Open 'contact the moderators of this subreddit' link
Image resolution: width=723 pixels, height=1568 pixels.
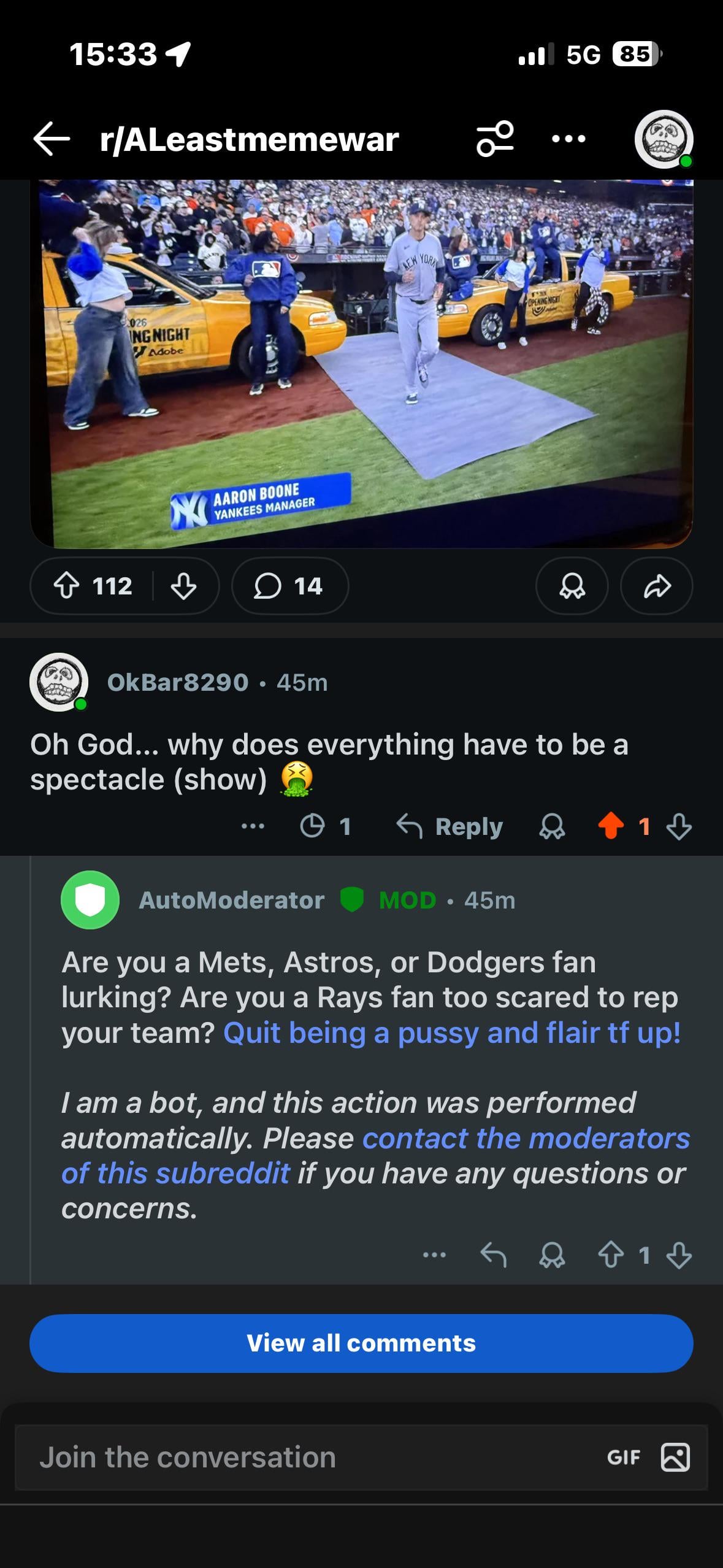(526, 1139)
